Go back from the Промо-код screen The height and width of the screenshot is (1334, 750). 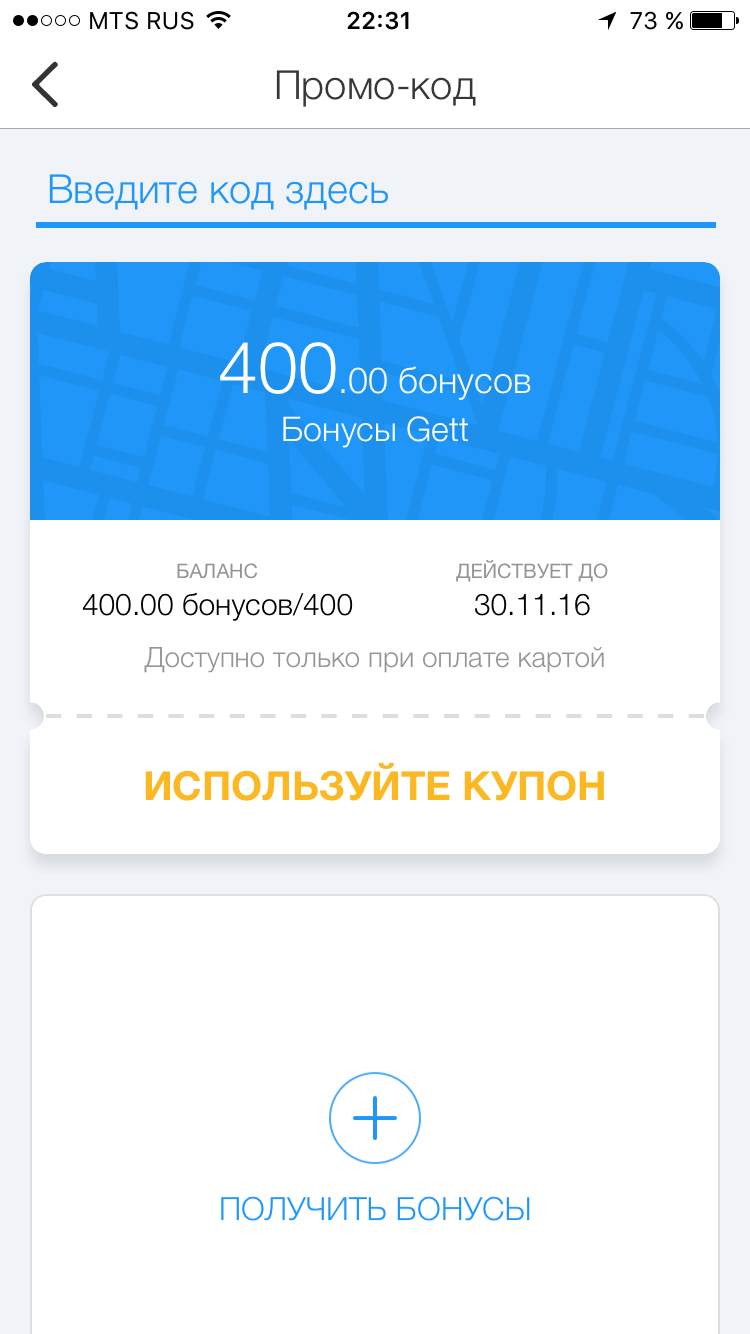point(46,86)
